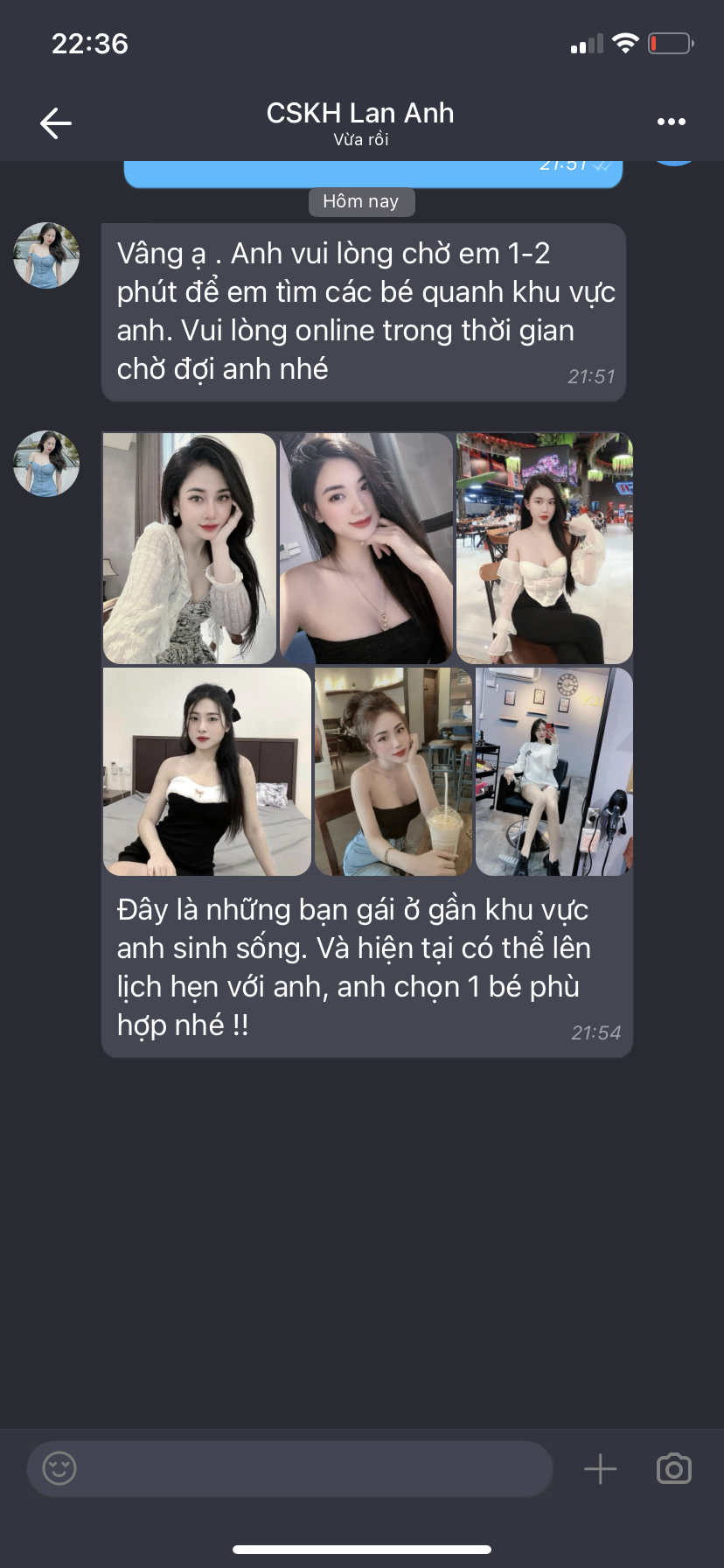The height and width of the screenshot is (1568, 724).
Task: View the photo on the bed
Action: tap(207, 772)
